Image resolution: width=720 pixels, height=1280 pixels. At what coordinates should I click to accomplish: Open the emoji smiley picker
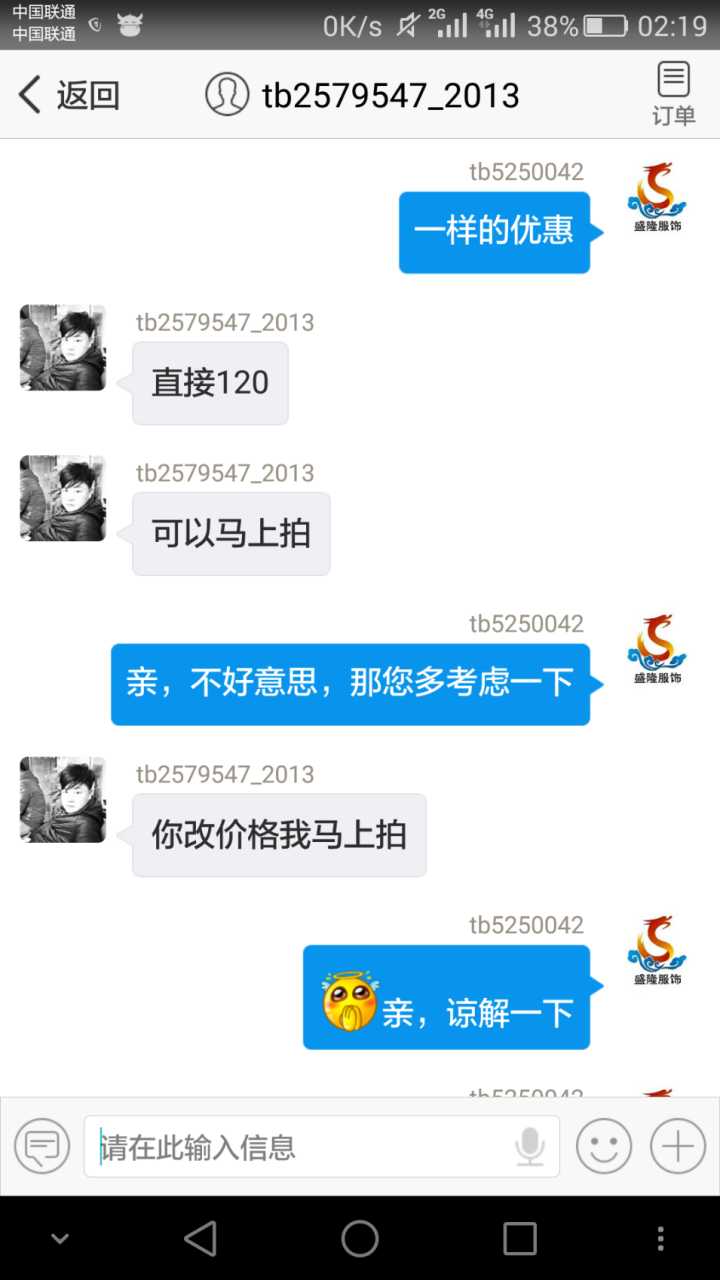click(604, 1146)
